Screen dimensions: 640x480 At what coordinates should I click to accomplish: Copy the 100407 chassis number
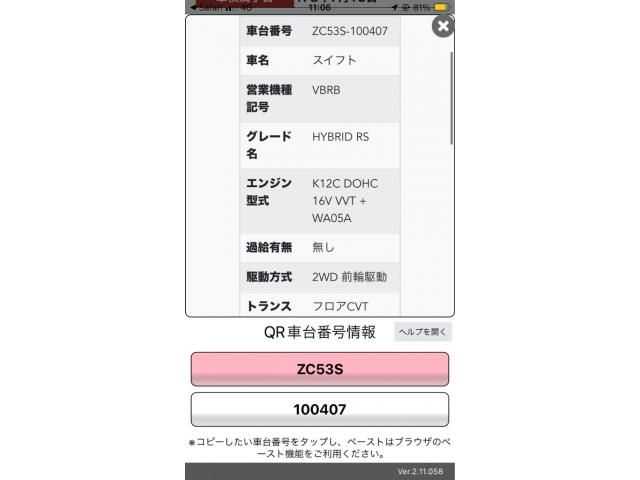320,409
